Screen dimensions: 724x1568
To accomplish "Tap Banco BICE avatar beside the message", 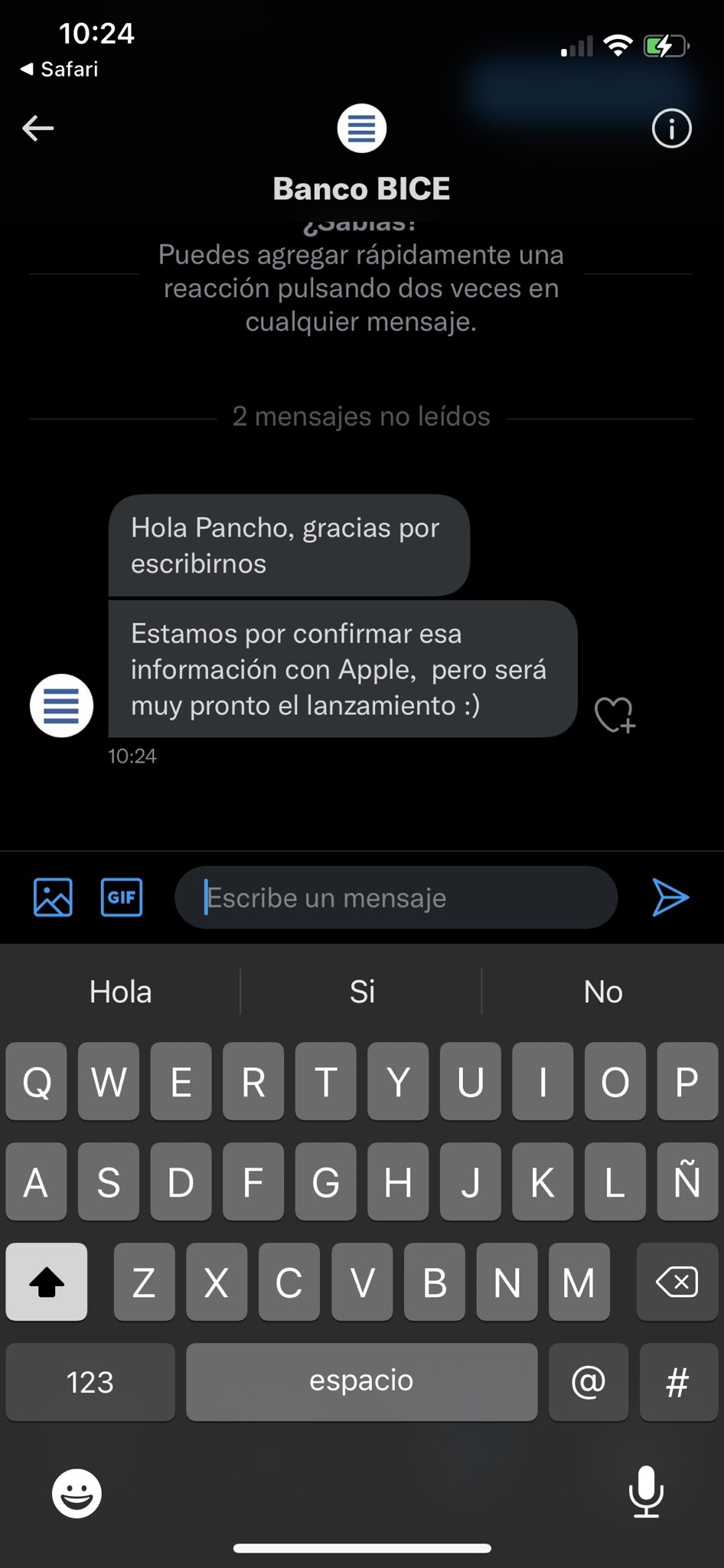I will [61, 706].
